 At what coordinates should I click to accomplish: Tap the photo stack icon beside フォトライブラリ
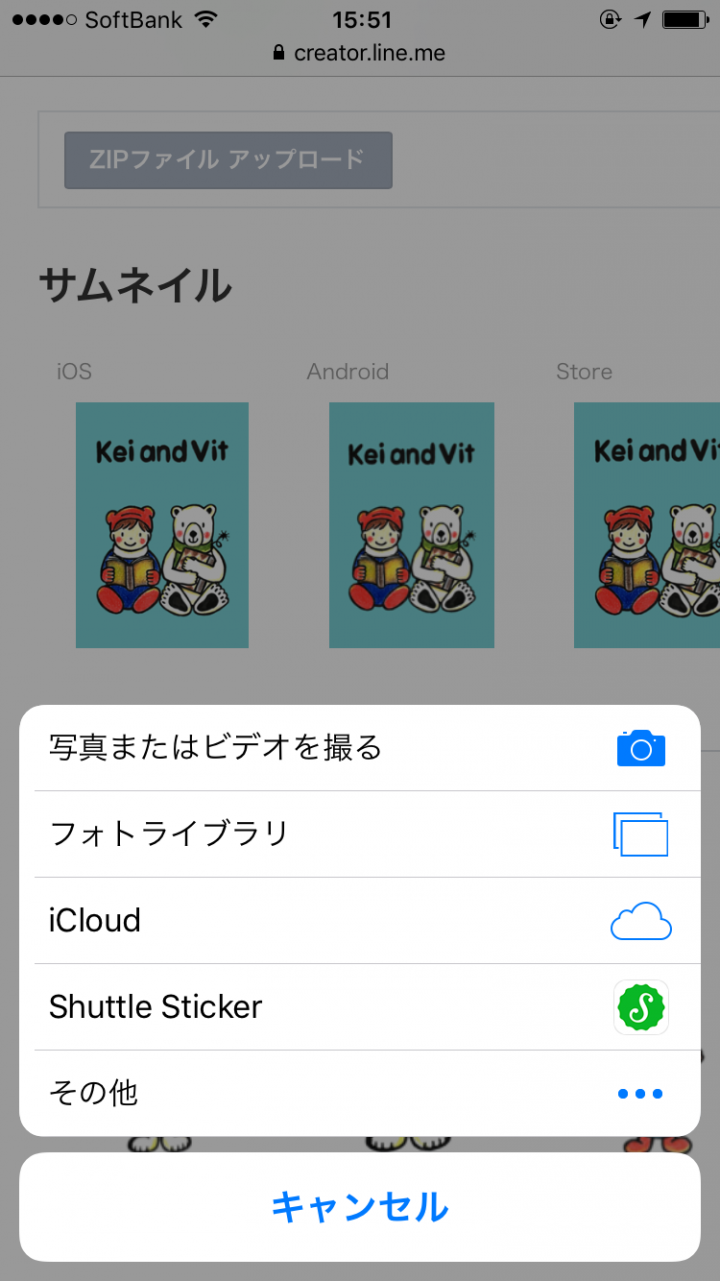tap(641, 833)
